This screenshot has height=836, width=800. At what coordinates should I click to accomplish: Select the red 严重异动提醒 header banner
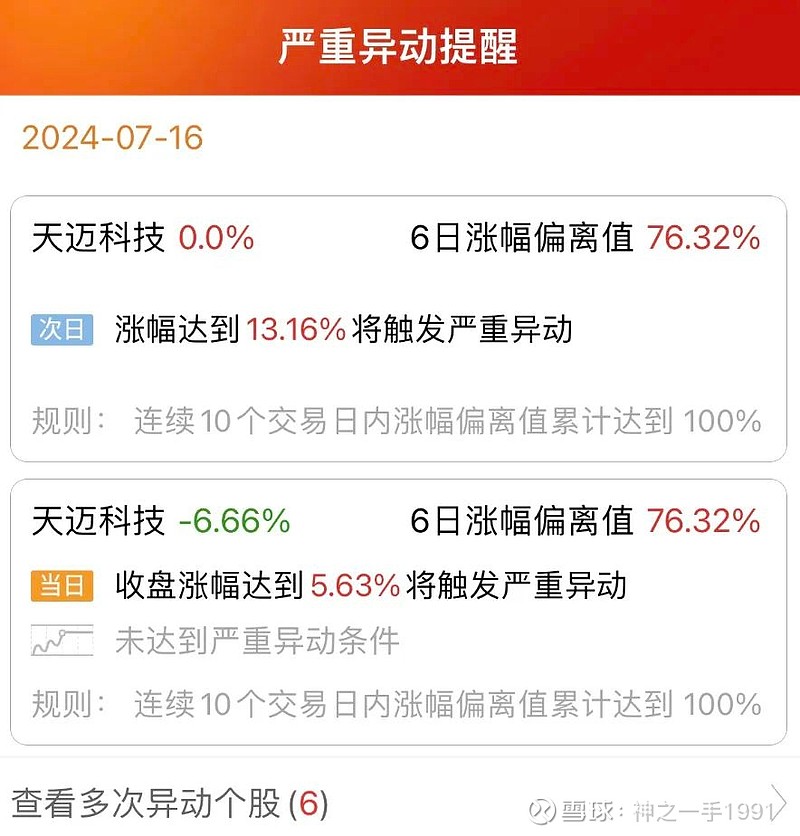click(x=400, y=46)
